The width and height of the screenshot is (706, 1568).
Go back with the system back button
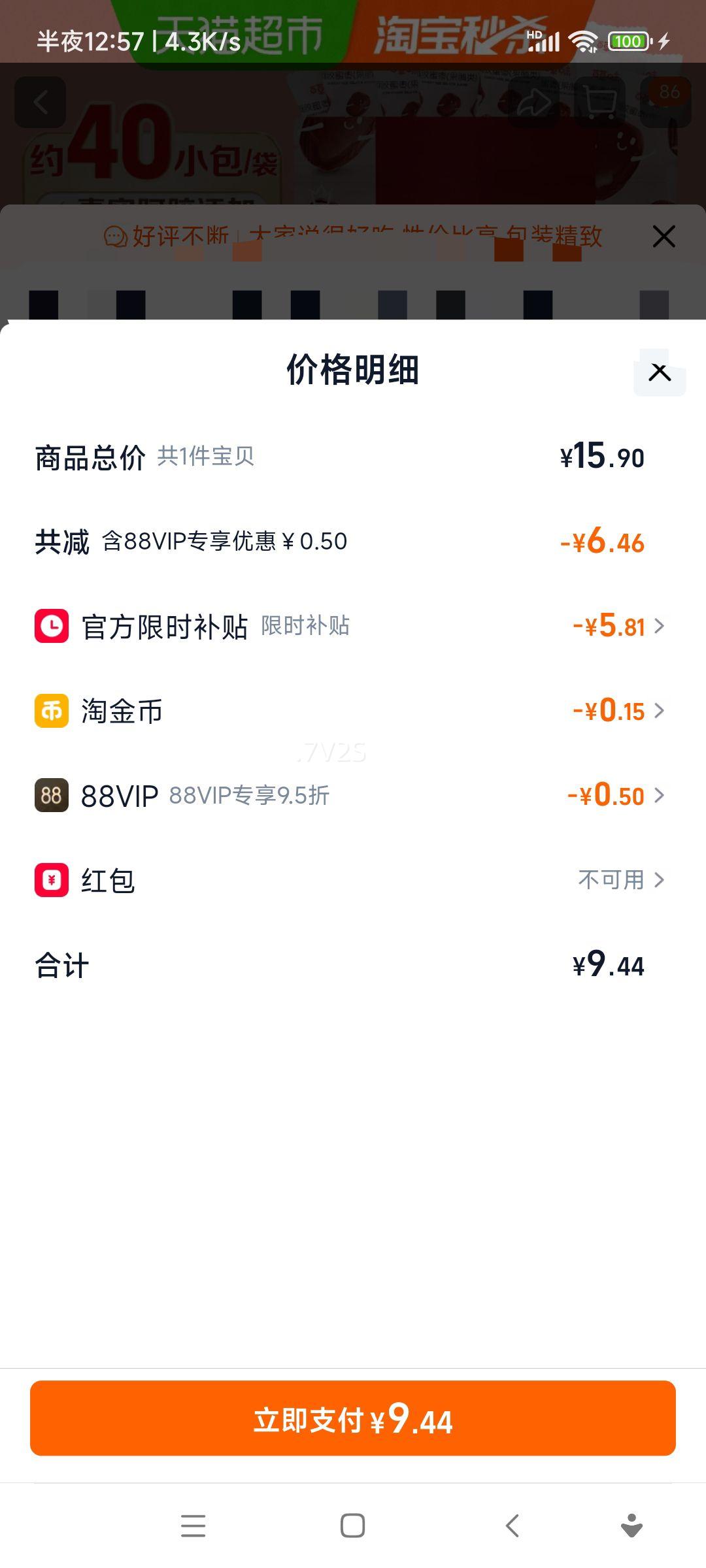tap(513, 1526)
